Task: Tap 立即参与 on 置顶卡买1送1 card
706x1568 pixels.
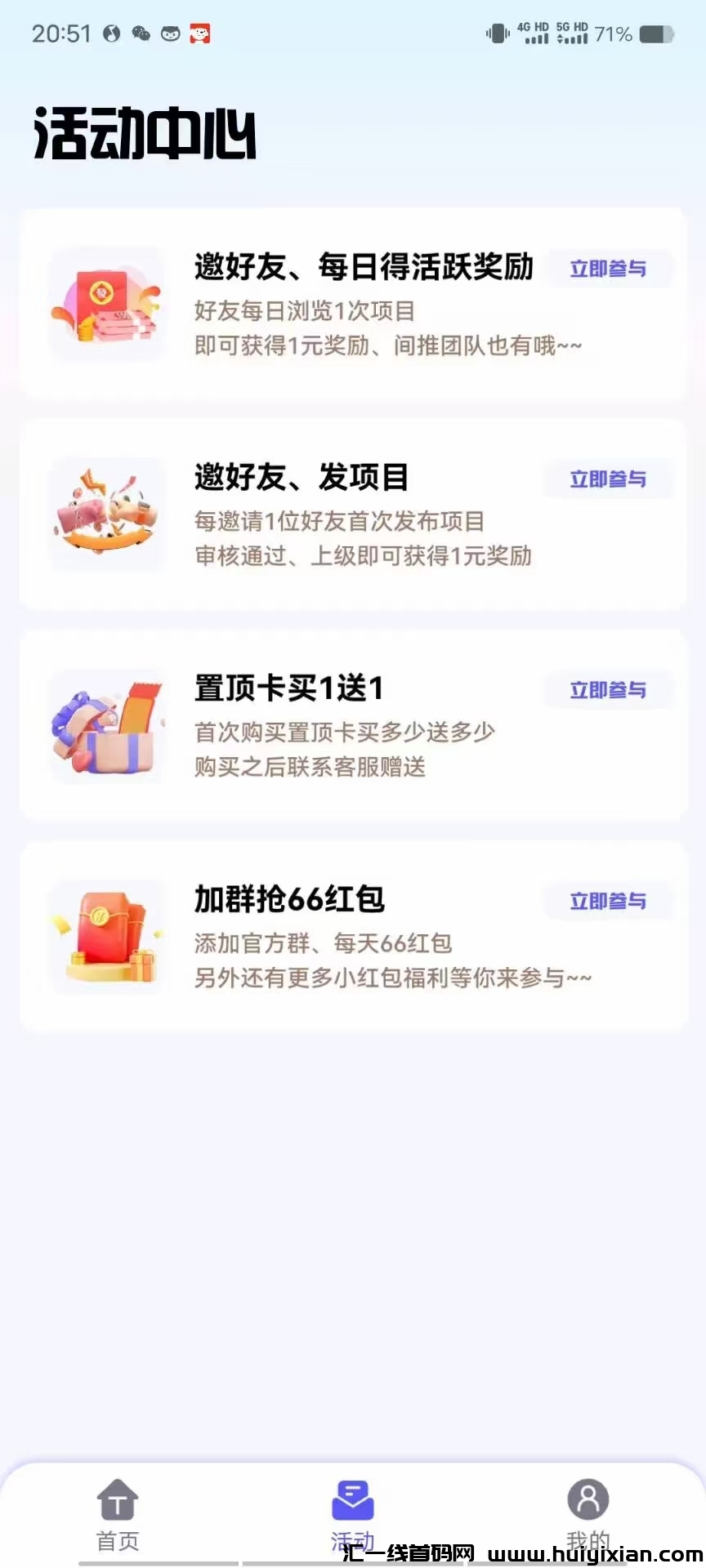Action: [x=609, y=690]
